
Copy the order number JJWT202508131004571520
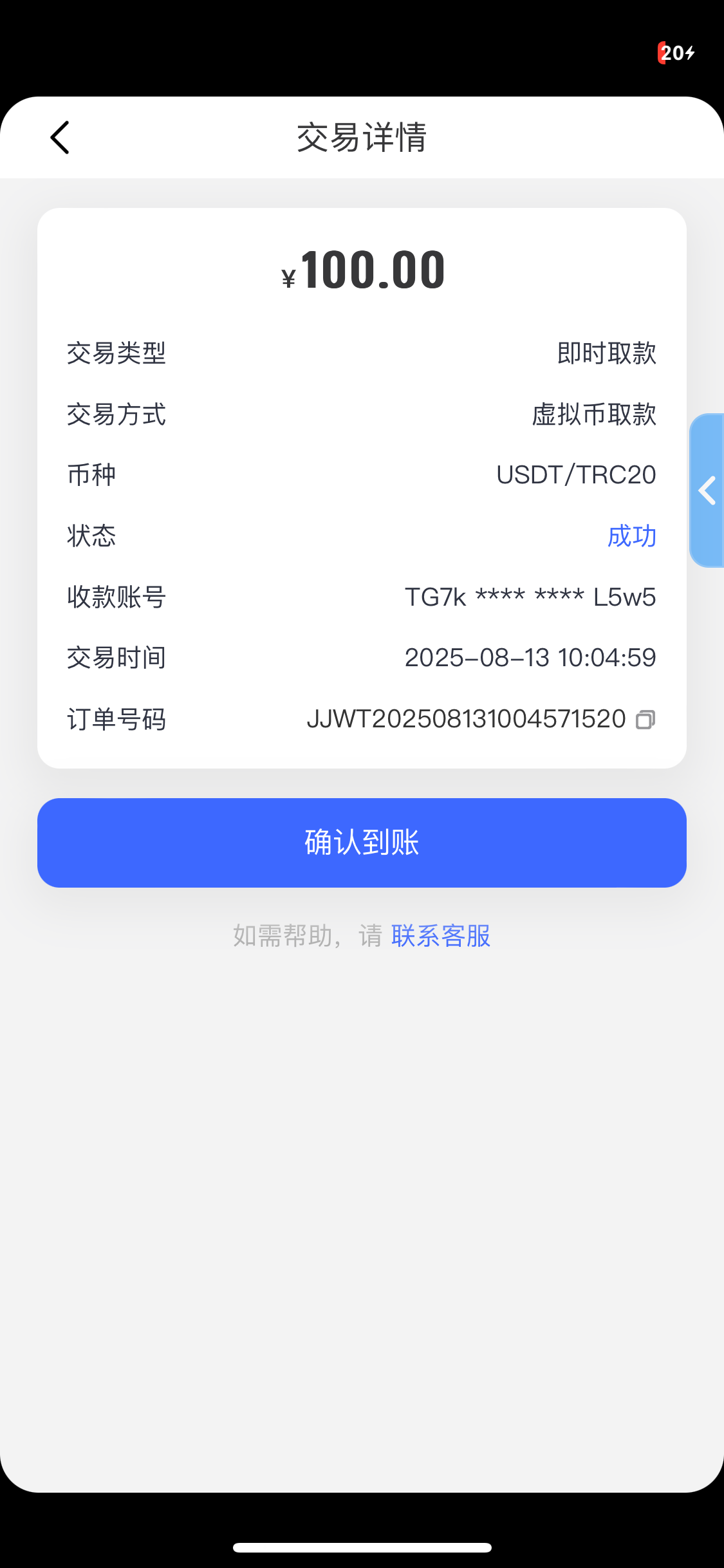click(x=645, y=720)
